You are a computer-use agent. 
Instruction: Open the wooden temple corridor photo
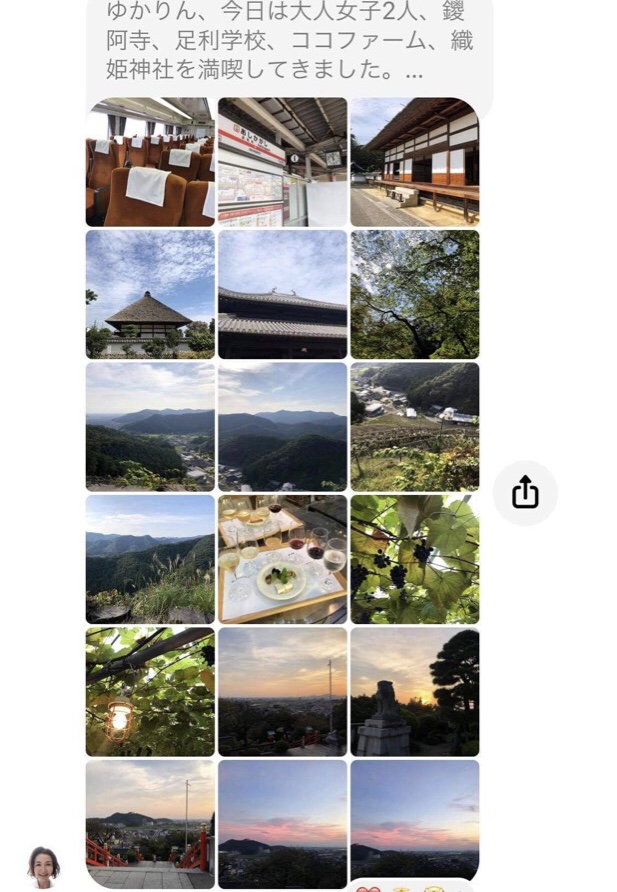coord(414,162)
